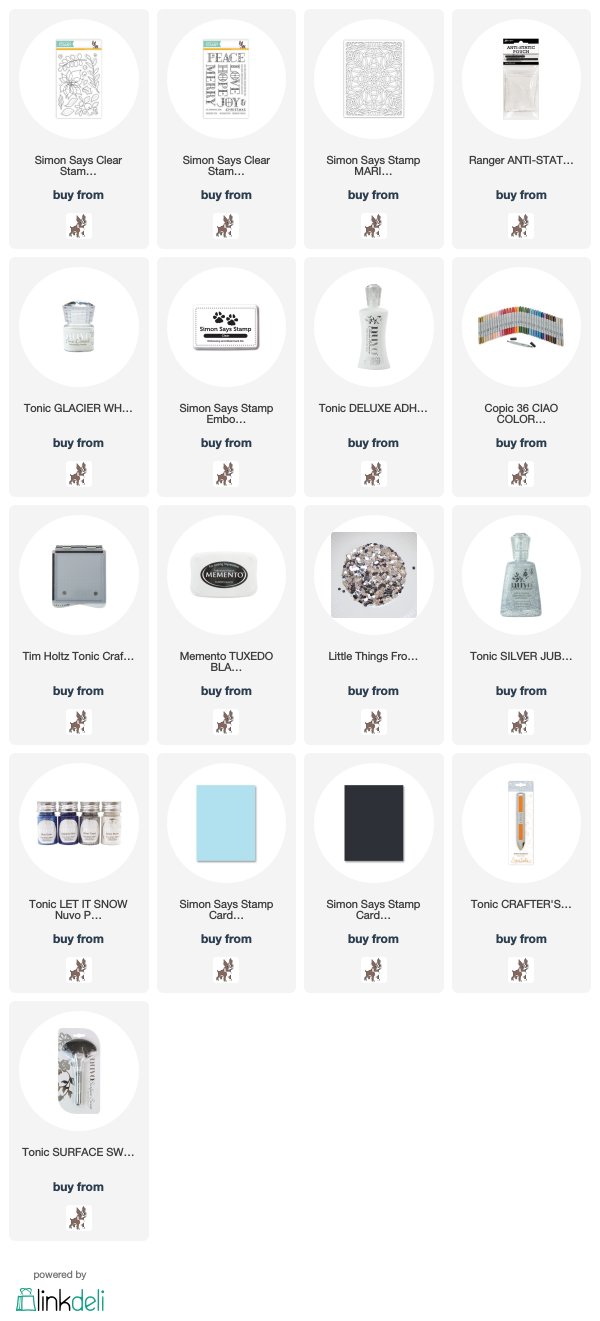Tap the shop icon under Memento TUXEDO BLA
This screenshot has height=1321, width=600.
pos(226,721)
